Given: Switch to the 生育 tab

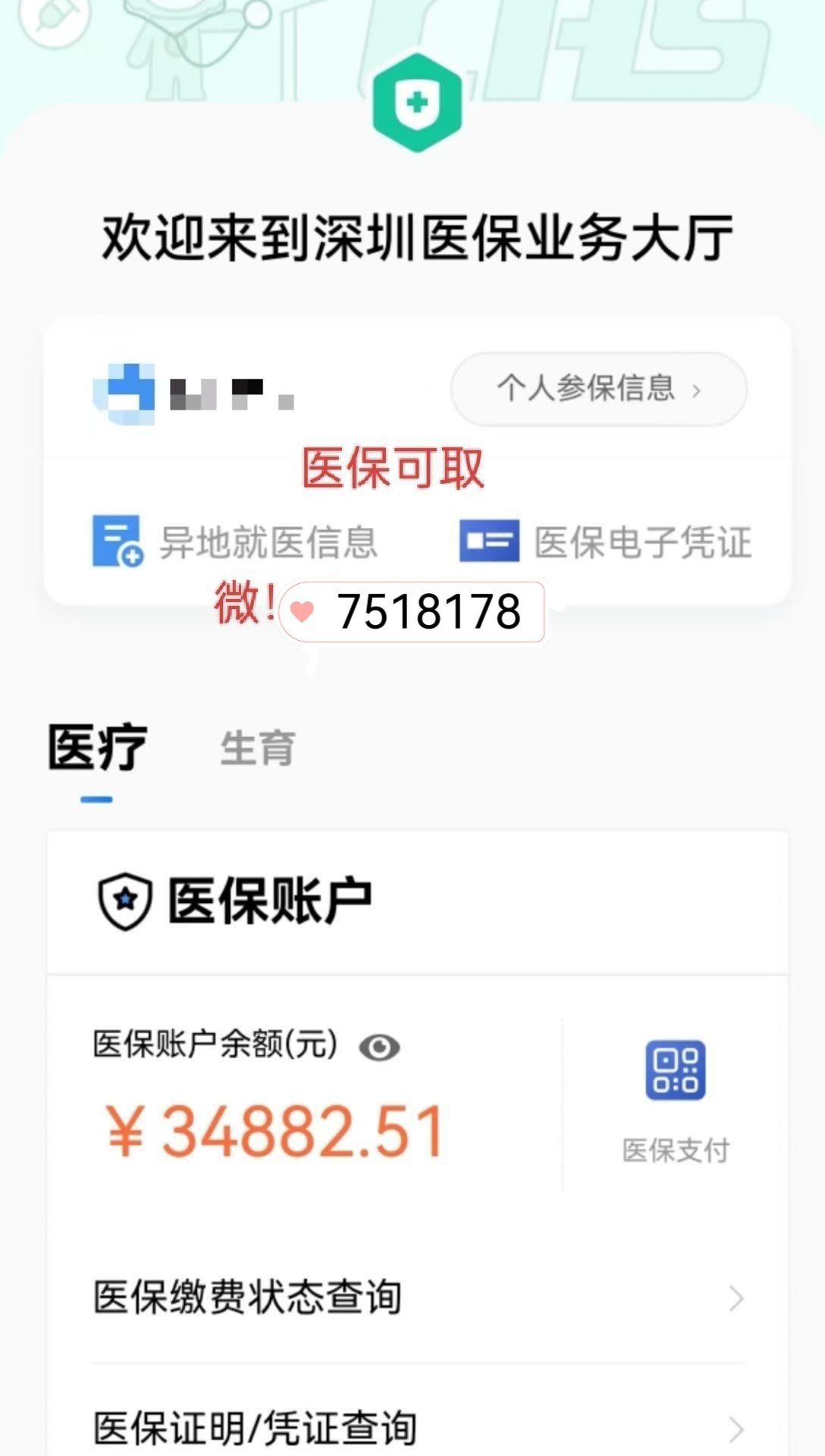Looking at the screenshot, I should [258, 746].
